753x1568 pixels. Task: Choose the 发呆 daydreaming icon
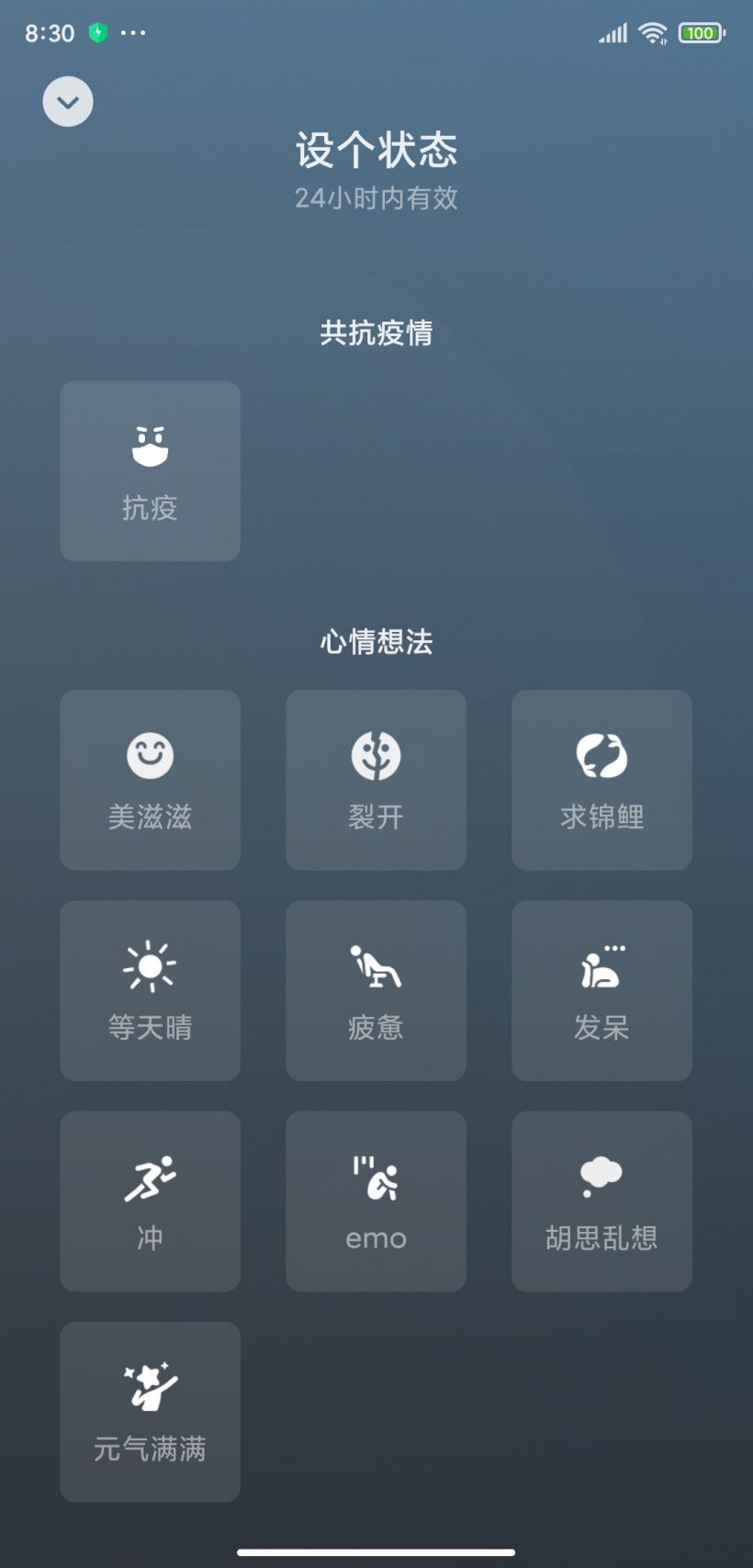pos(601,964)
